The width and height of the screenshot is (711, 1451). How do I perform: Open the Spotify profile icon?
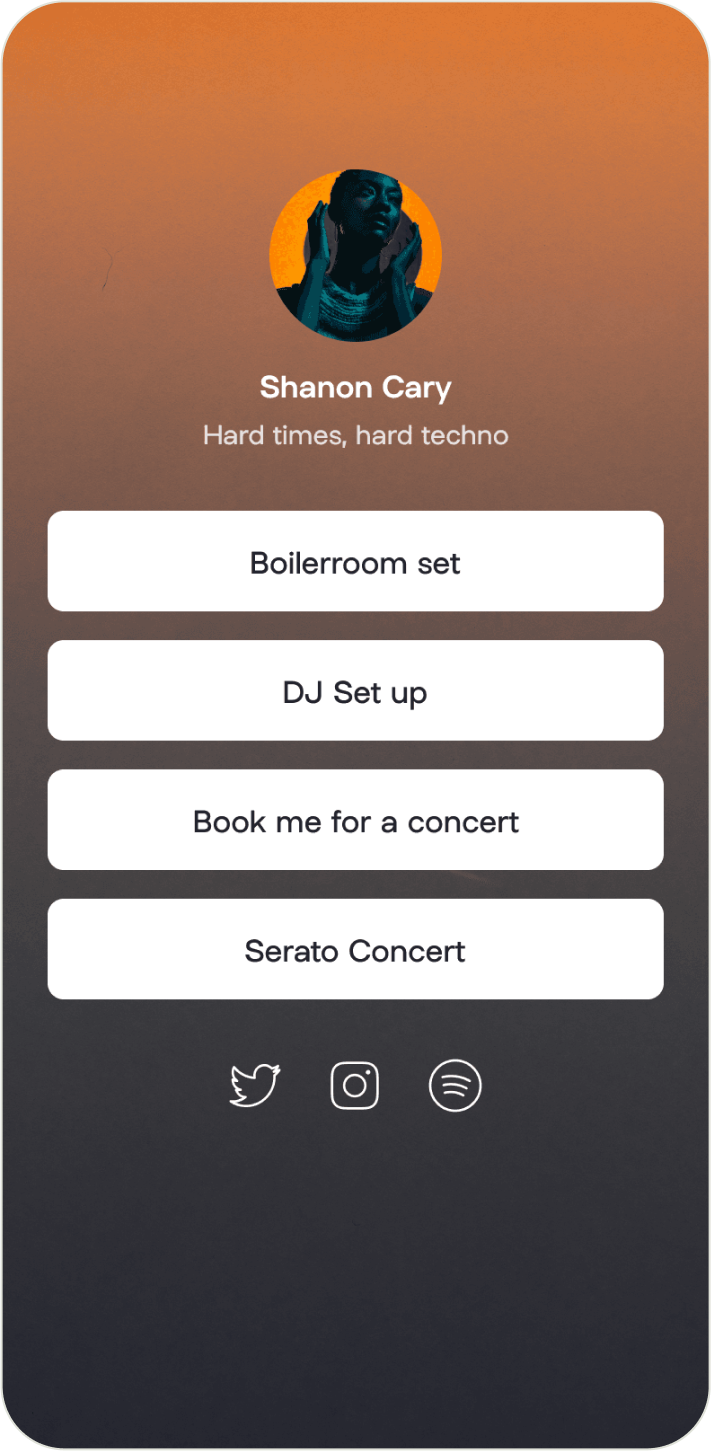[x=455, y=1086]
